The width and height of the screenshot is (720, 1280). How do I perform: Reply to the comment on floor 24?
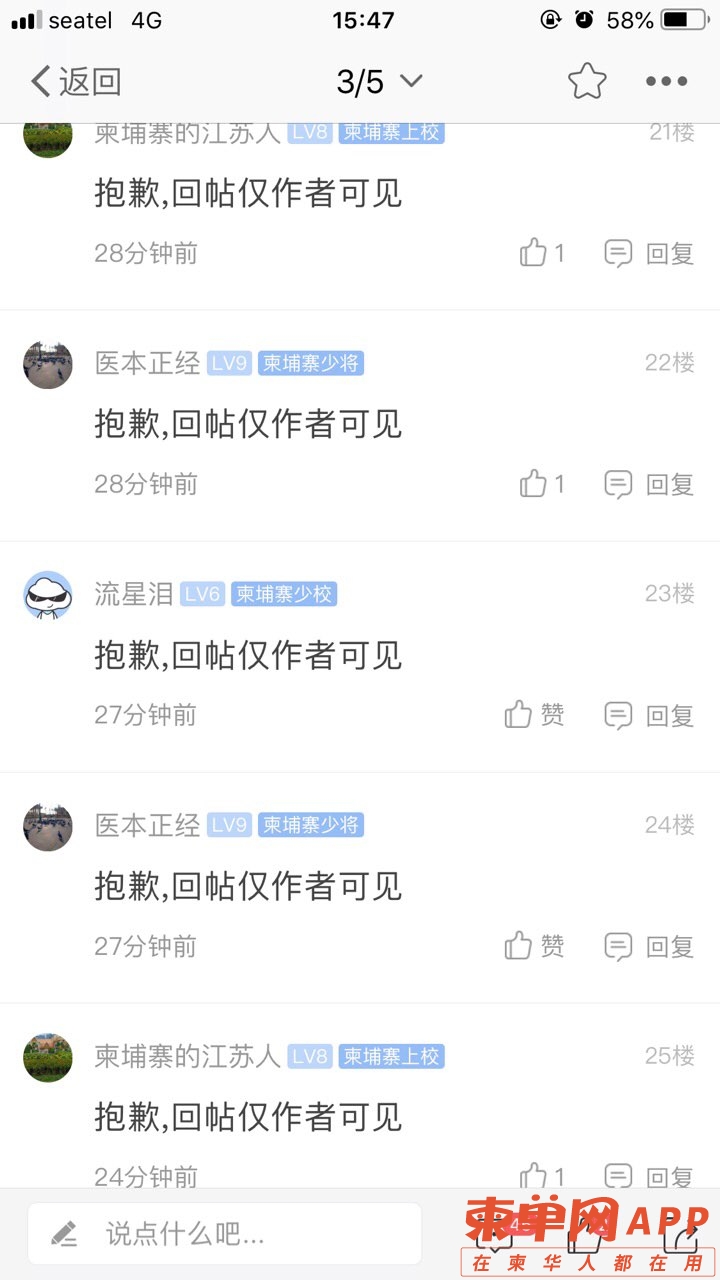click(649, 946)
